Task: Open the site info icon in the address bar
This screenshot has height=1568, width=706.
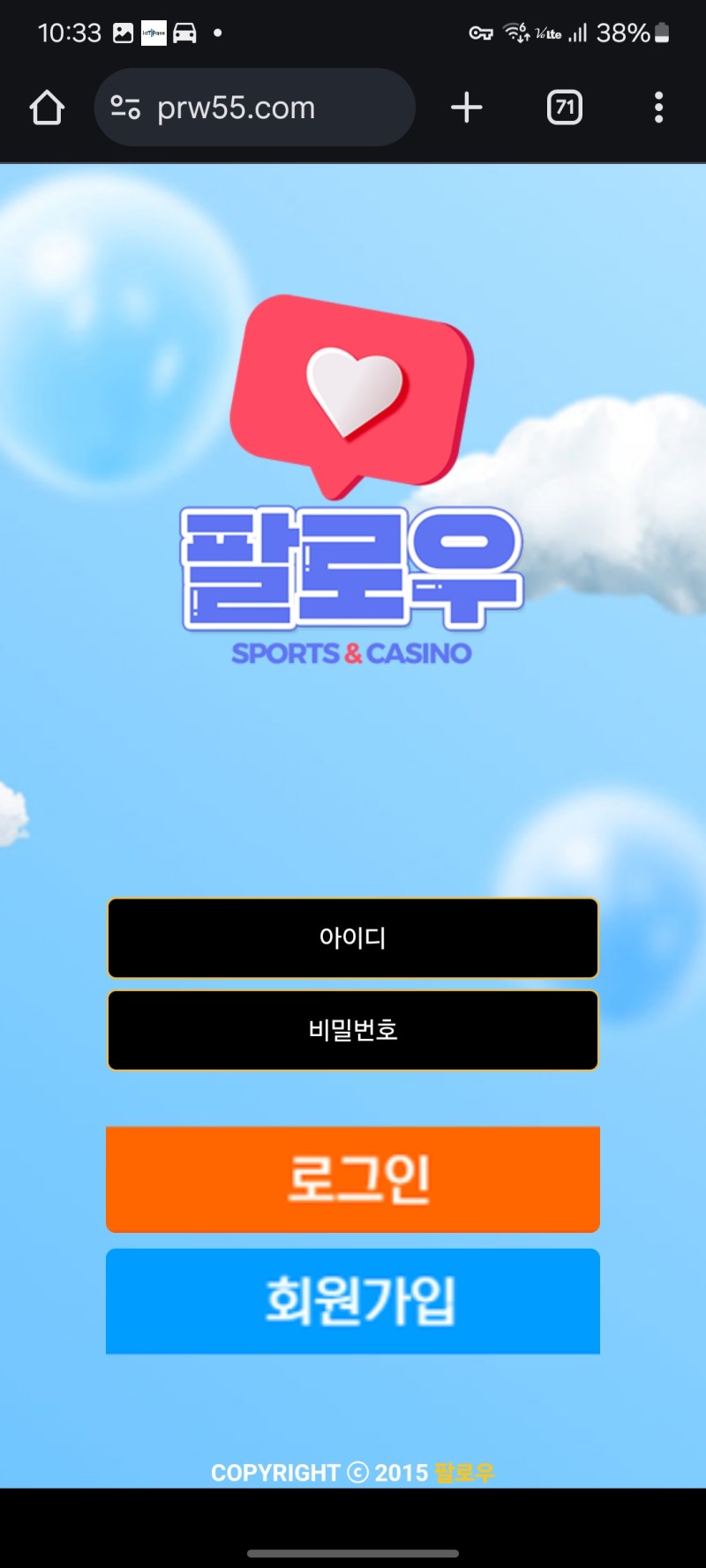Action: point(124,108)
